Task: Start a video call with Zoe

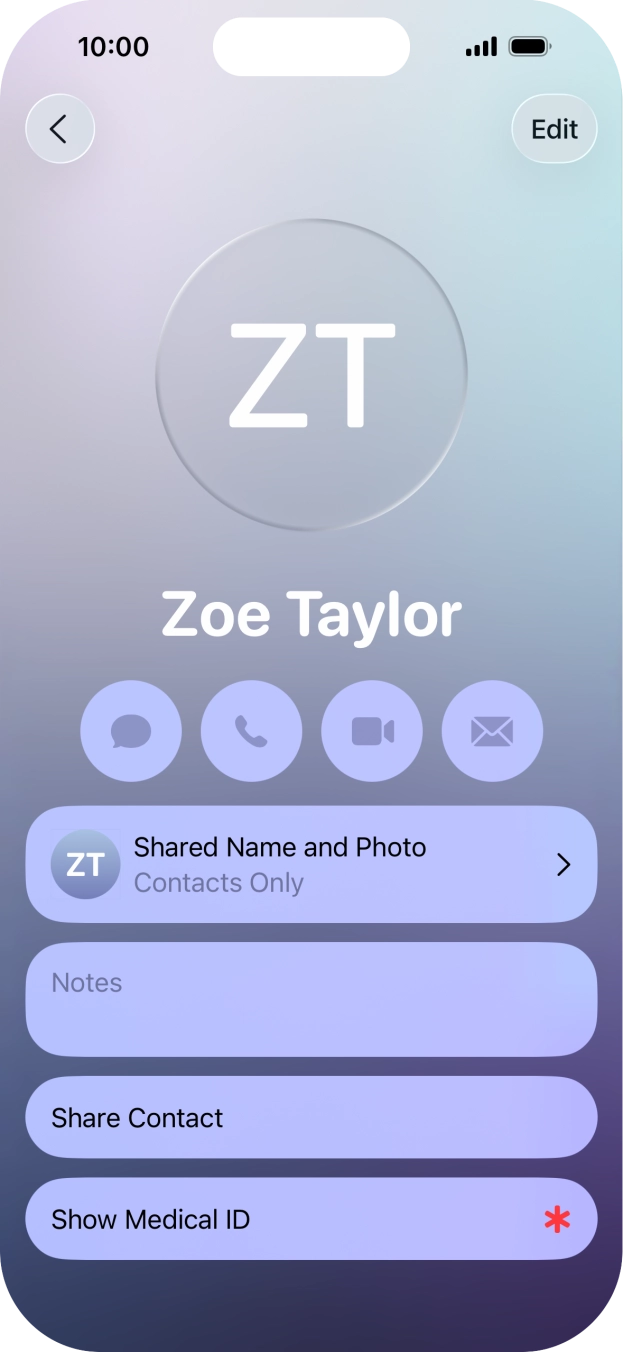Action: click(x=372, y=732)
